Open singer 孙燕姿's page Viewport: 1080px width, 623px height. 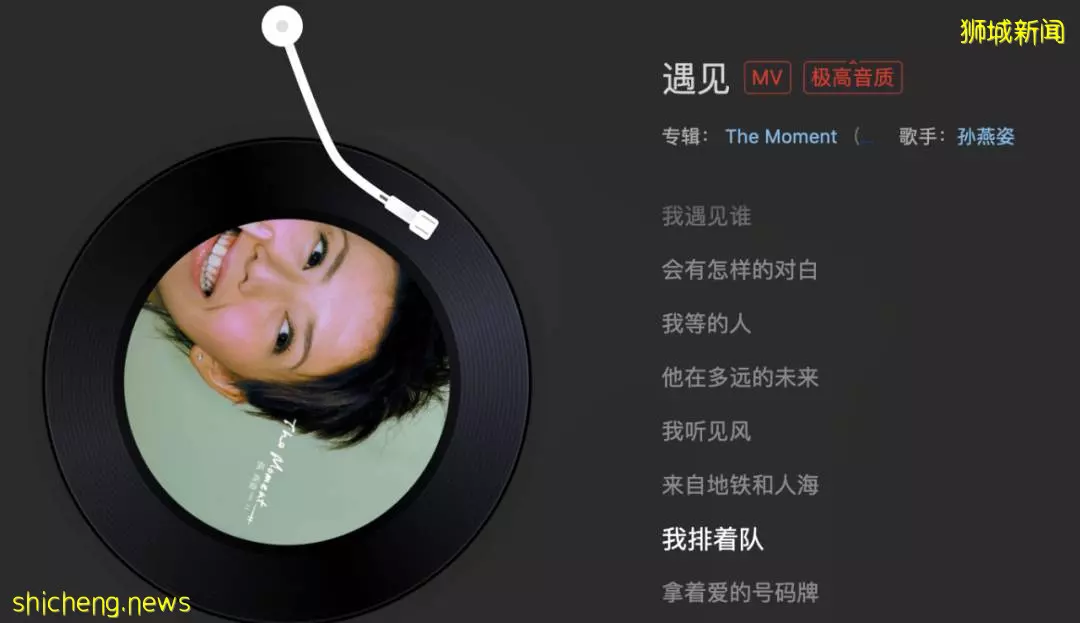(985, 137)
